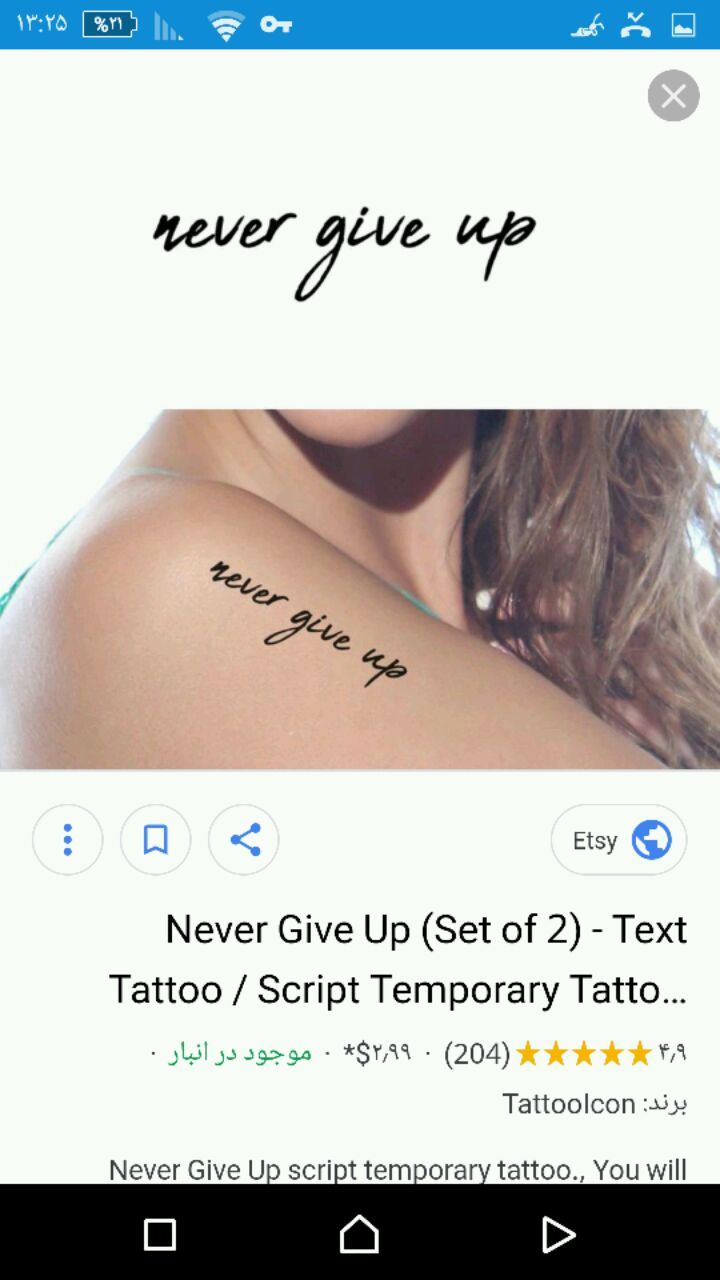View the never give up tattoo image
The image size is (720, 1280).
(360, 410)
